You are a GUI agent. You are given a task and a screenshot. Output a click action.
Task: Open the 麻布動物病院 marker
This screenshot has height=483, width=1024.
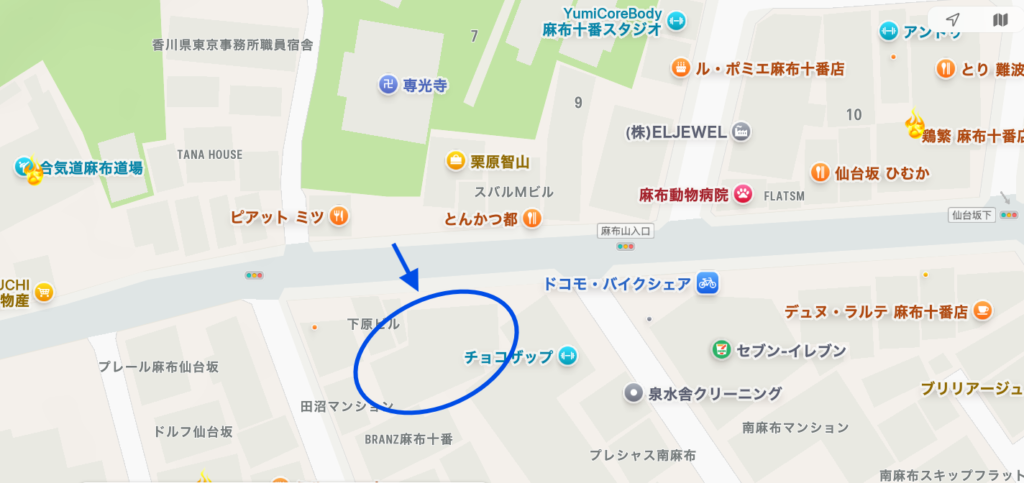click(x=743, y=194)
